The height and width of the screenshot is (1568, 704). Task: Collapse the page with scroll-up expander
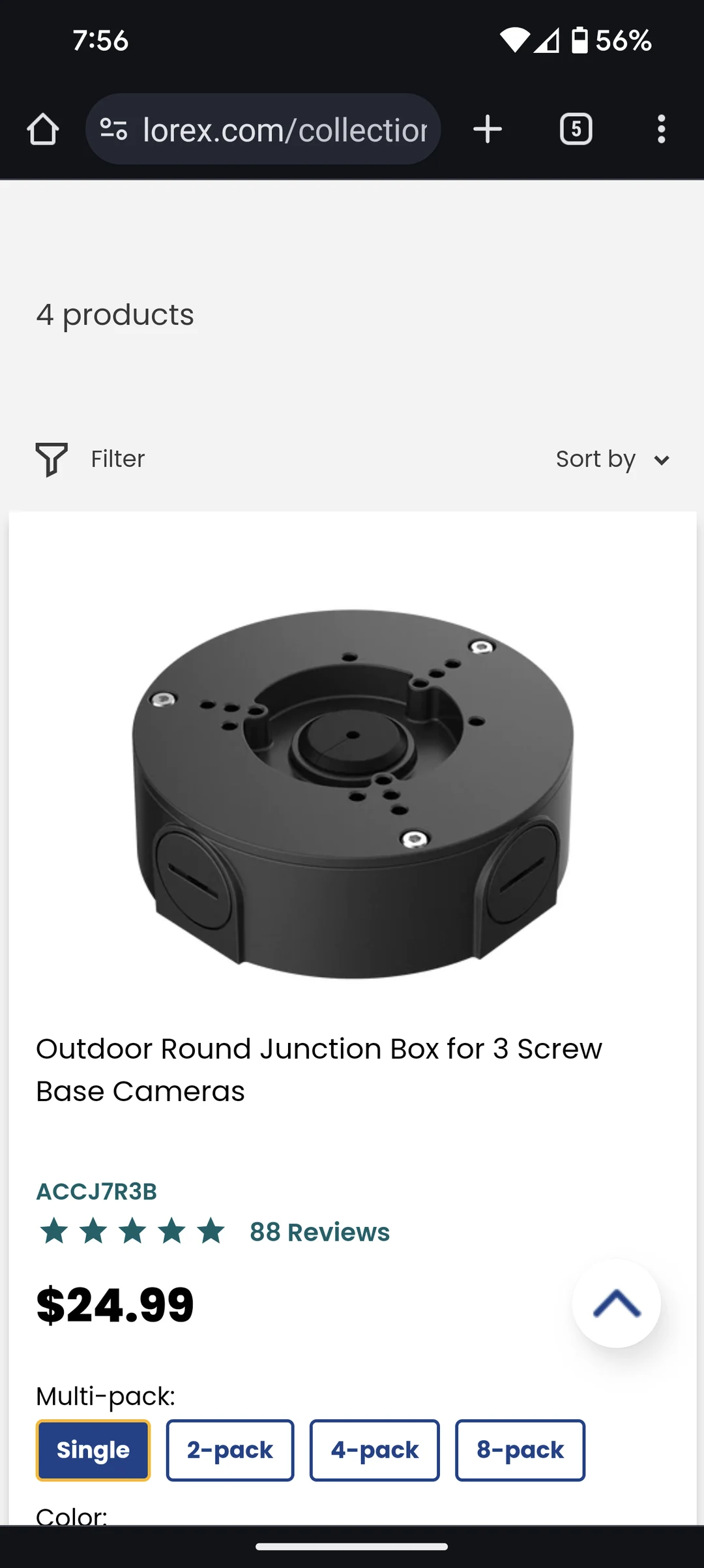[617, 1304]
